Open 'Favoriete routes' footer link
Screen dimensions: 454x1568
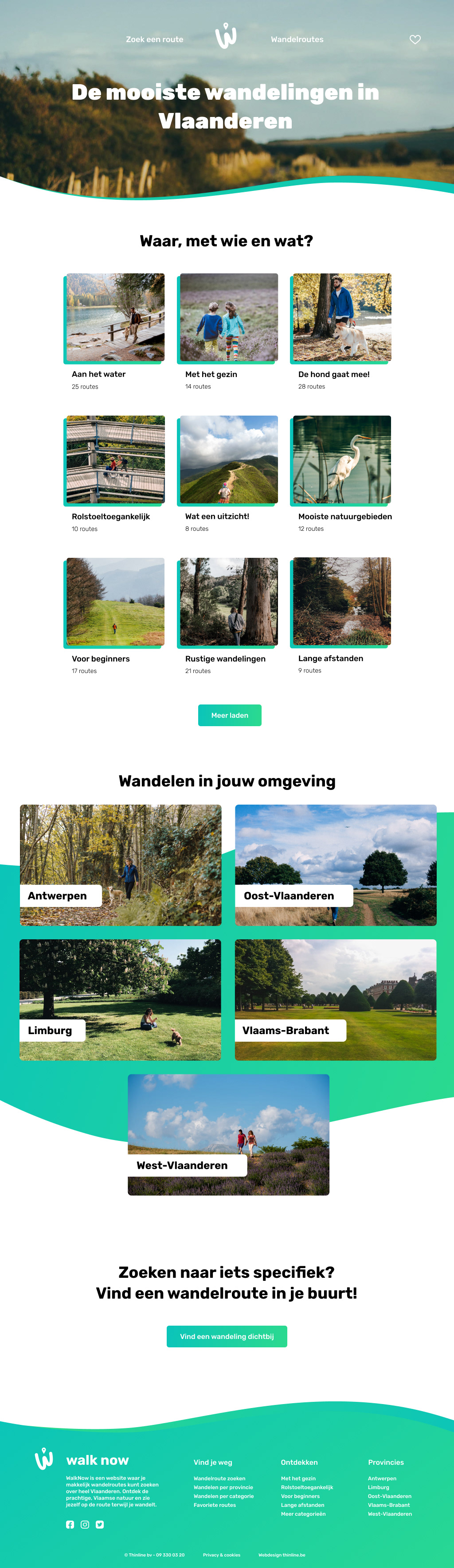point(215,1505)
